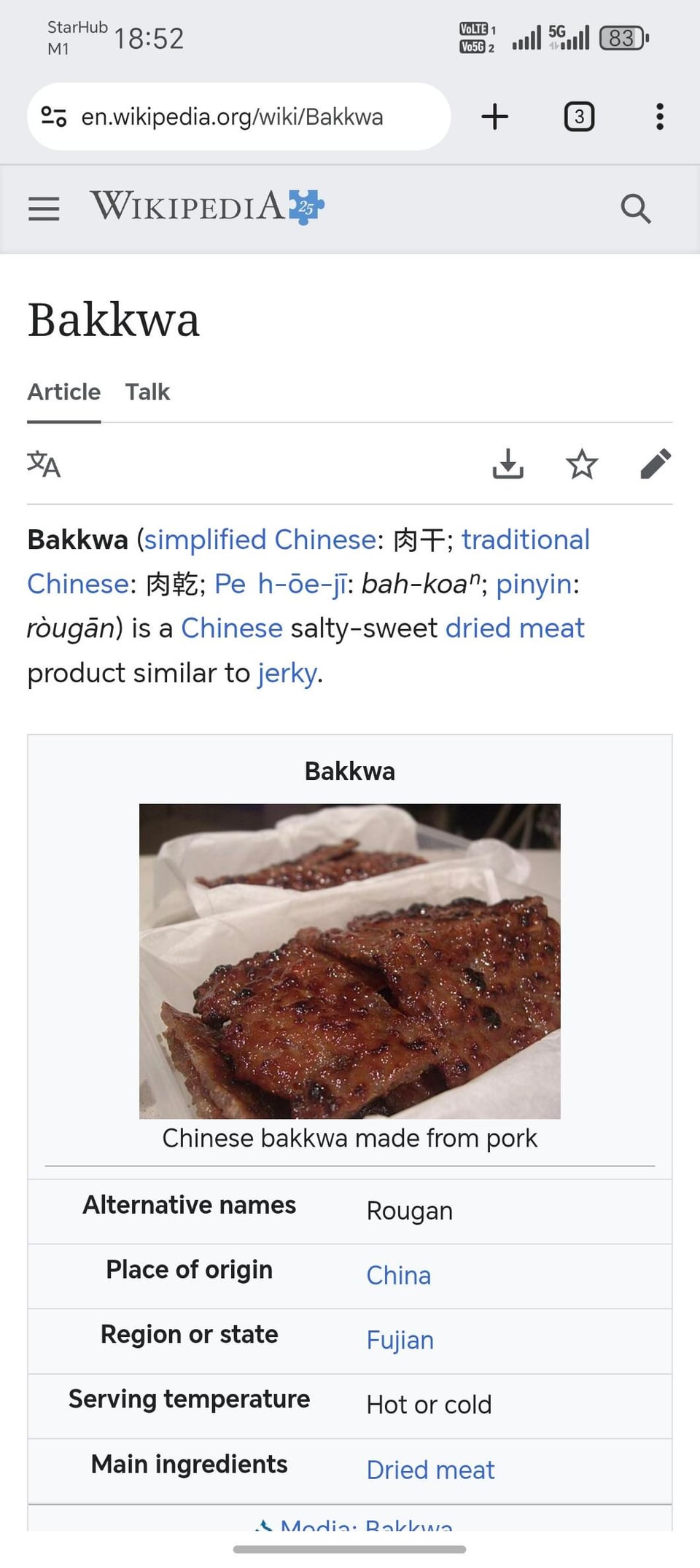
Task: Visit the Fujian region link
Action: (x=400, y=1341)
